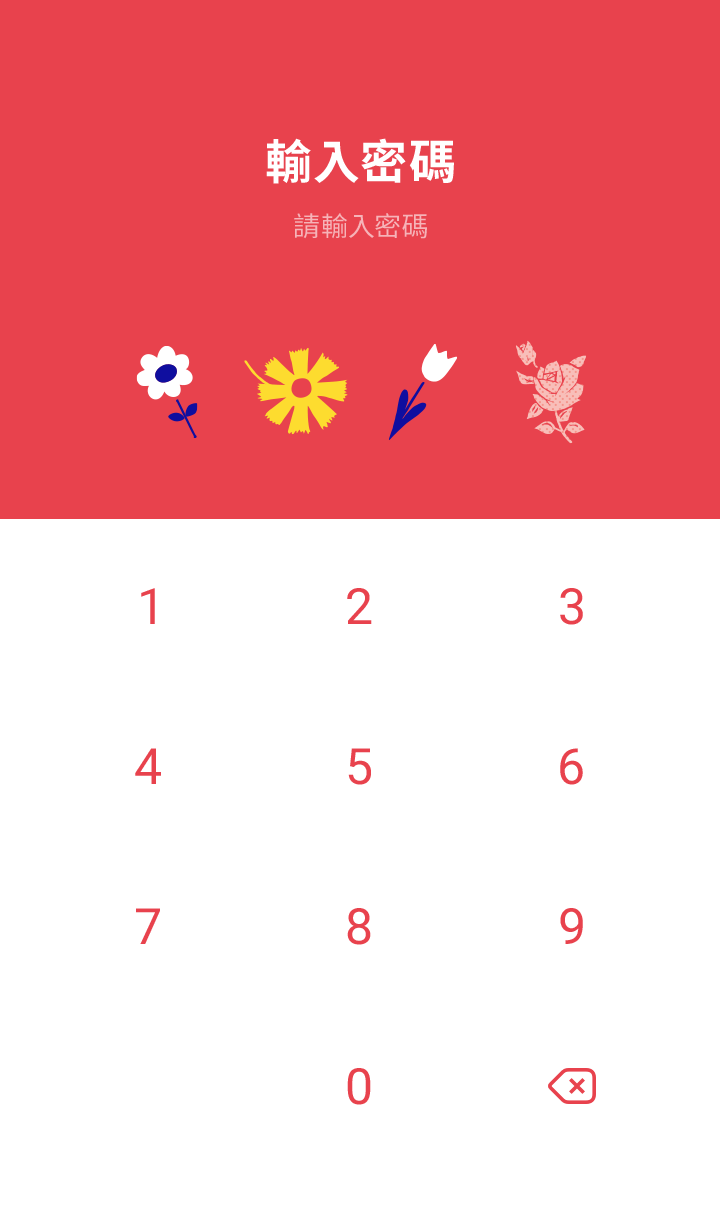The width and height of the screenshot is (720, 1232).
Task: Enter digit 4 for the passcode
Action: 148,767
